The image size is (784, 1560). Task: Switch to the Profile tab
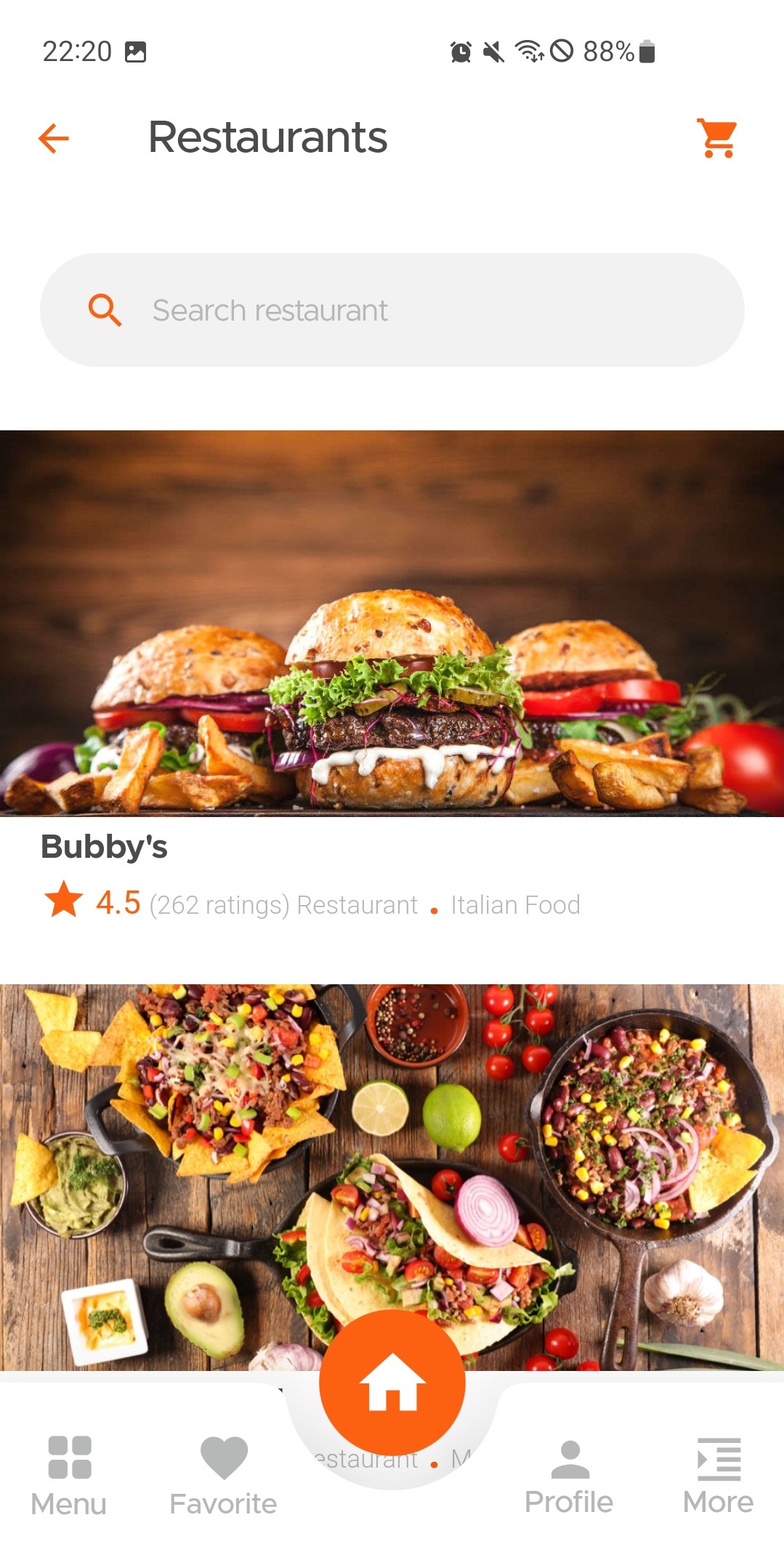(569, 1476)
